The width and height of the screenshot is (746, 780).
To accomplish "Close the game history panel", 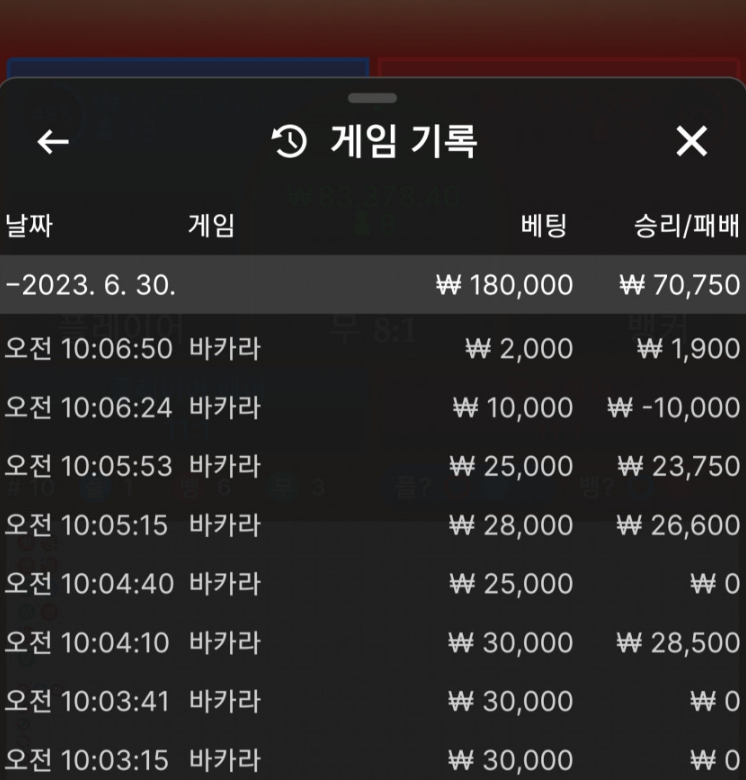I will point(691,142).
